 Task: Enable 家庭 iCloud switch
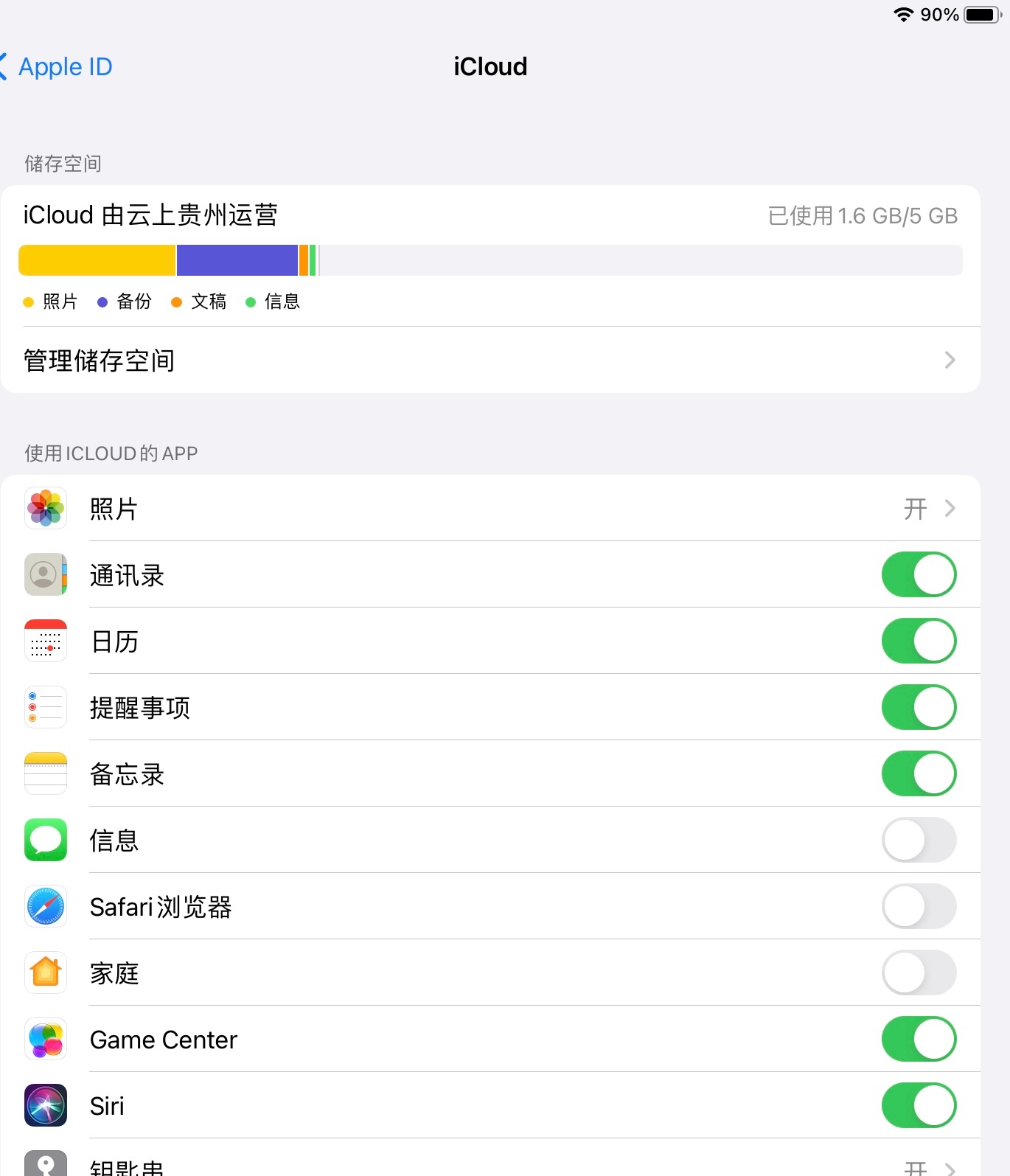click(919, 973)
